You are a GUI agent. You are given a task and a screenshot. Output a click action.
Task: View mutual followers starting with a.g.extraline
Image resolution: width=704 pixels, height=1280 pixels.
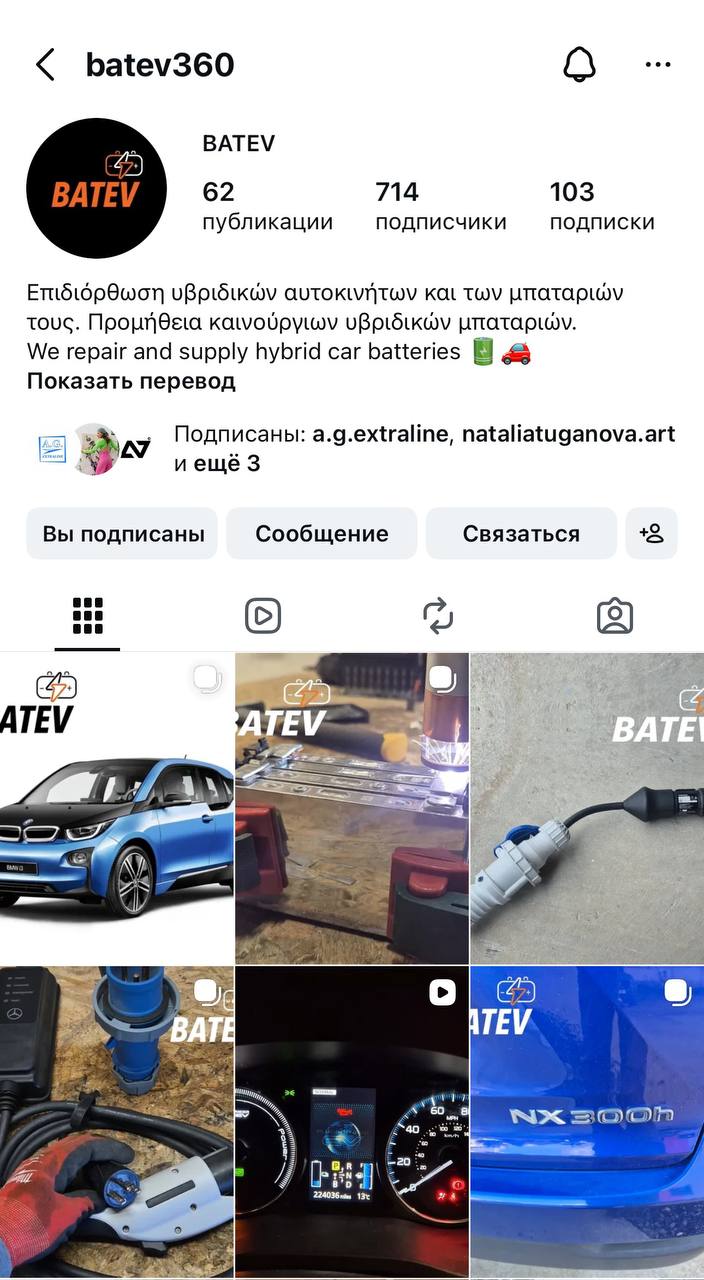(x=424, y=449)
